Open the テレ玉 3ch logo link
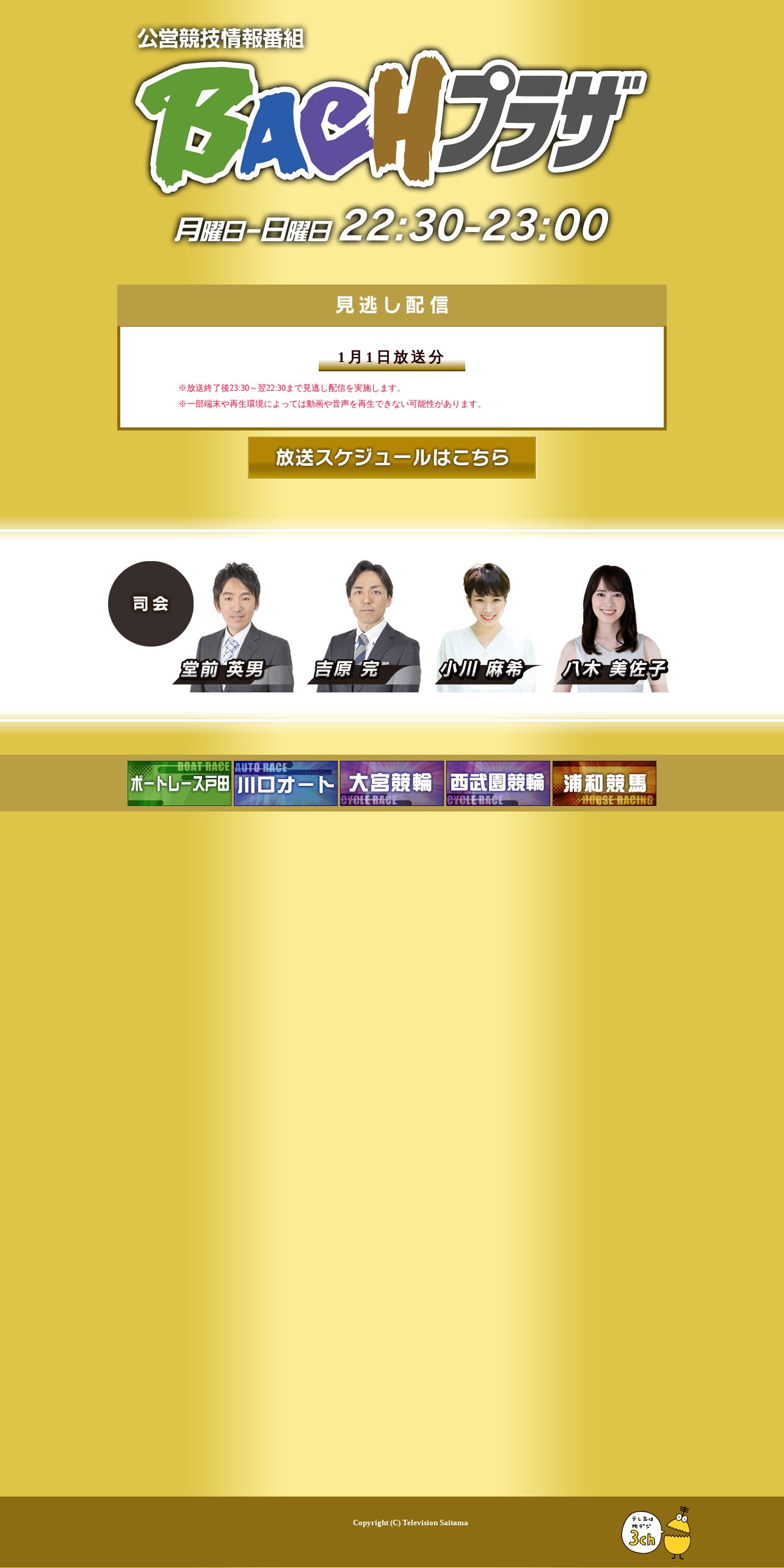784x1568 pixels. click(x=656, y=1532)
